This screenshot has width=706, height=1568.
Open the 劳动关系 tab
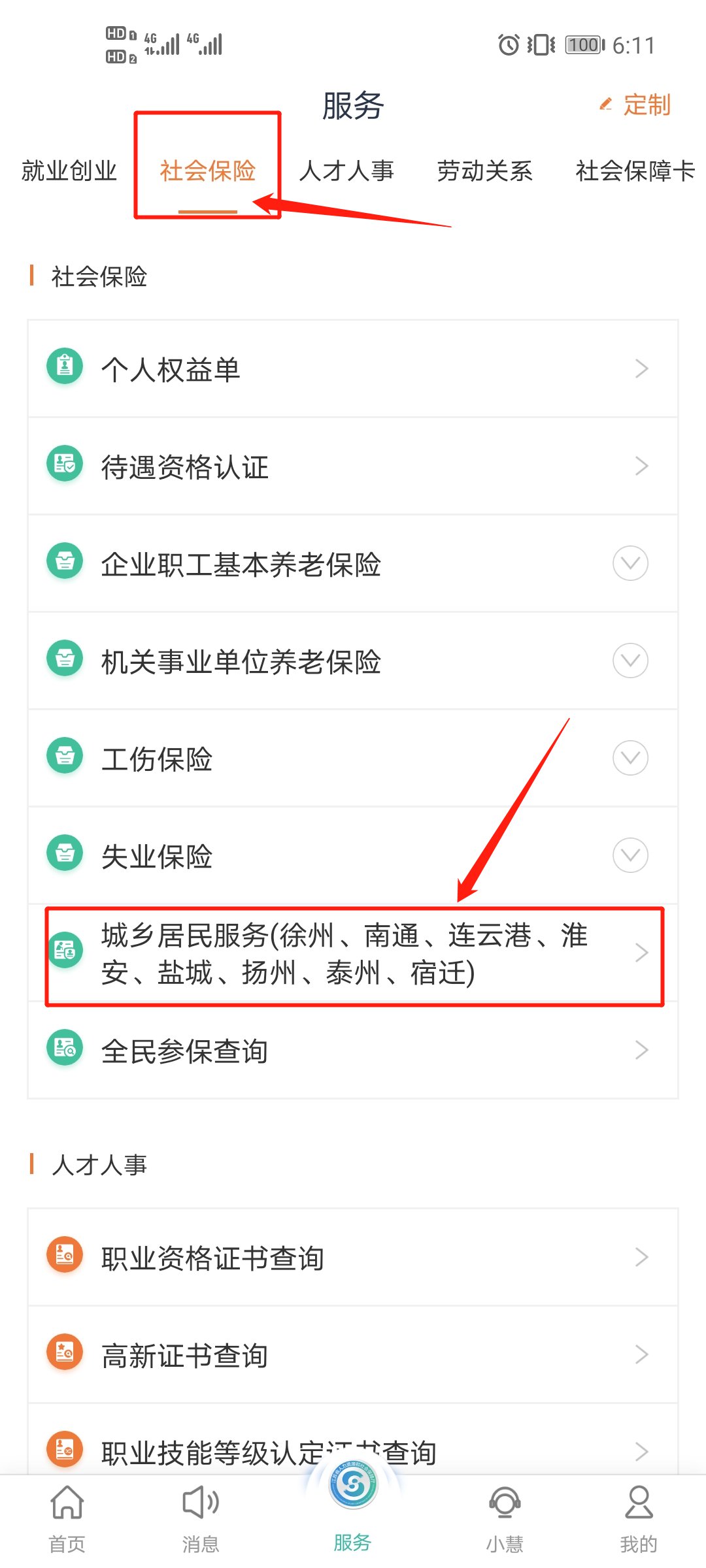click(484, 171)
